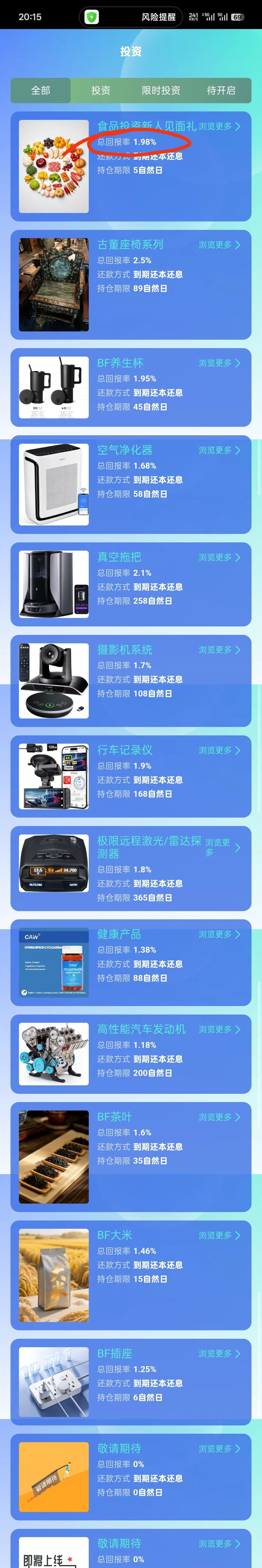Switch to the 全部 tab
Image resolution: width=262 pixels, height=1568 pixels.
(x=41, y=90)
